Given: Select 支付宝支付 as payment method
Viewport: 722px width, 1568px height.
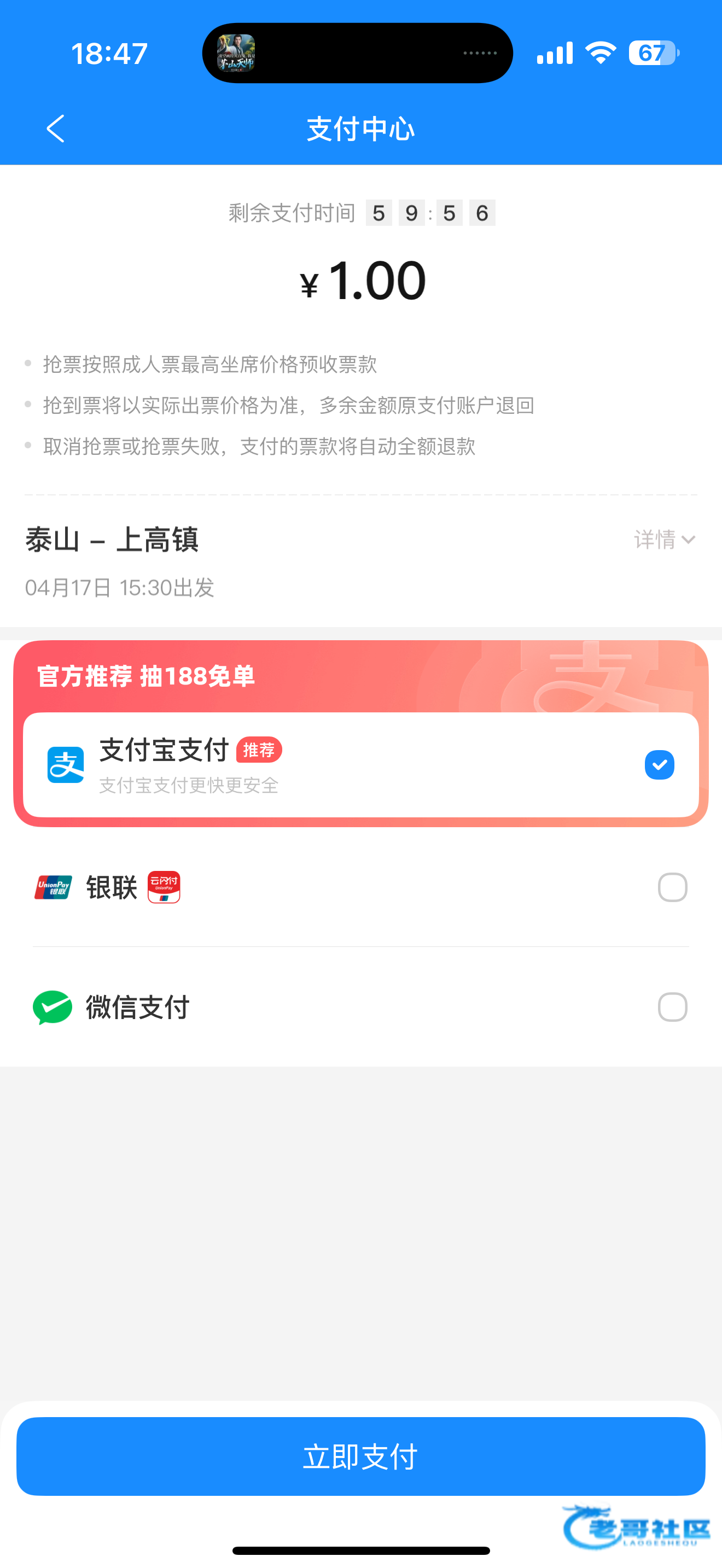Looking at the screenshot, I should (x=659, y=764).
